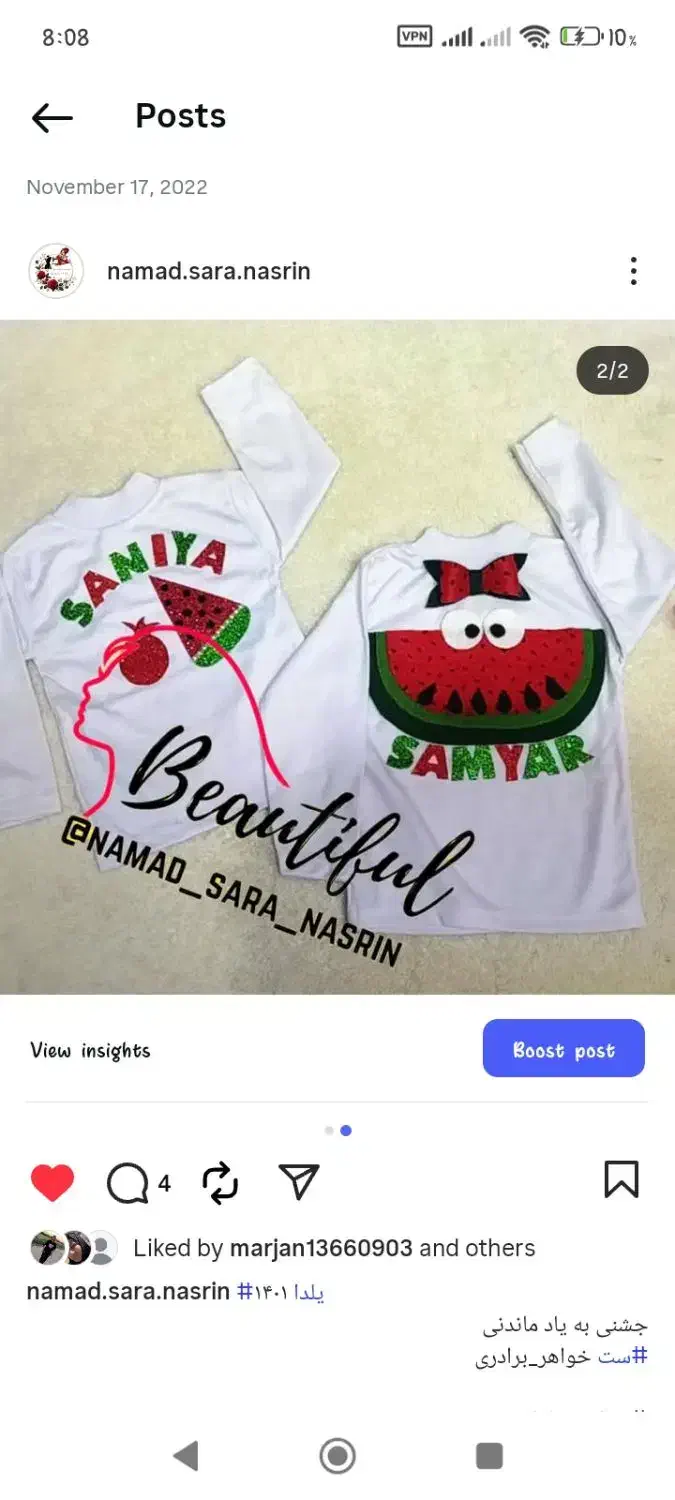Open marjan13660903's profile from likes

(x=322, y=1248)
